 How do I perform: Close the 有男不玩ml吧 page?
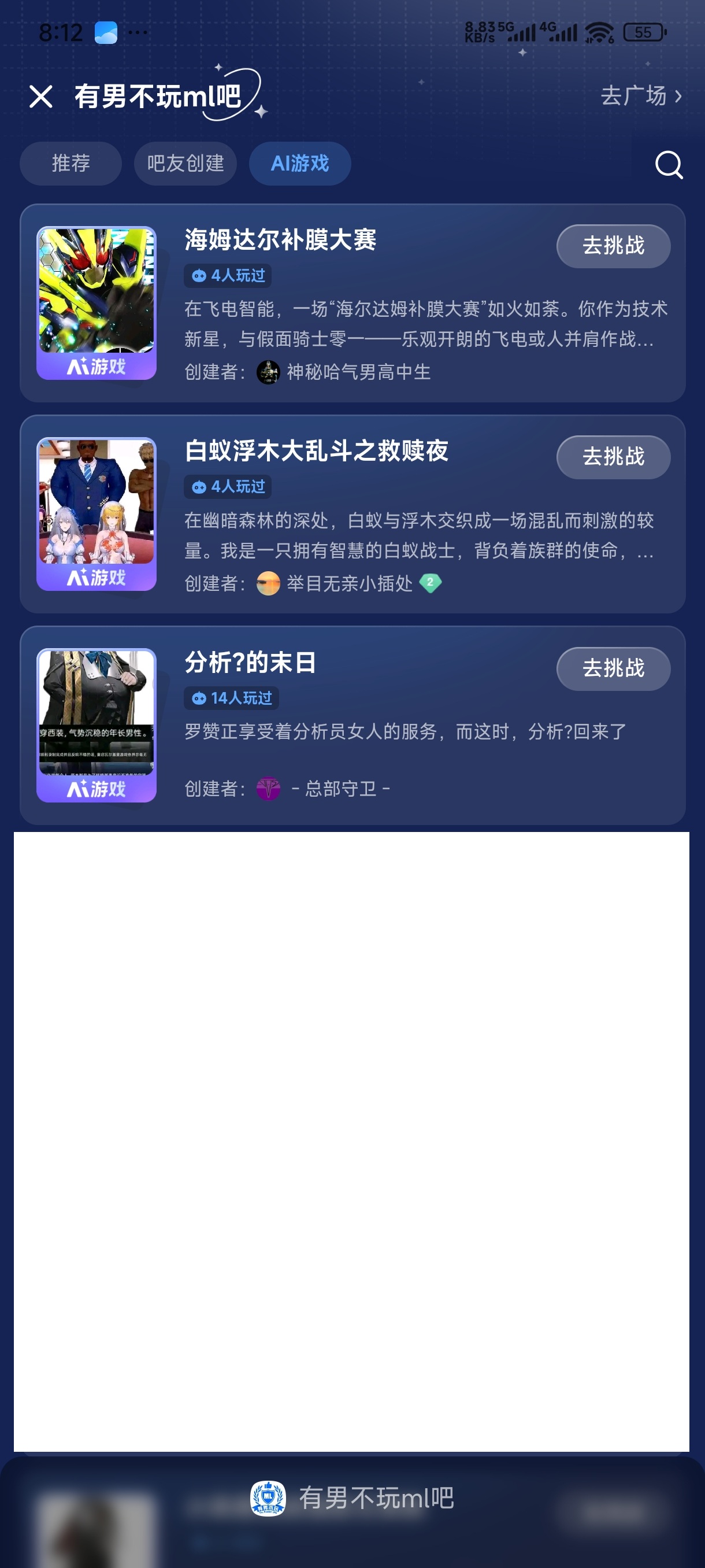tap(41, 96)
